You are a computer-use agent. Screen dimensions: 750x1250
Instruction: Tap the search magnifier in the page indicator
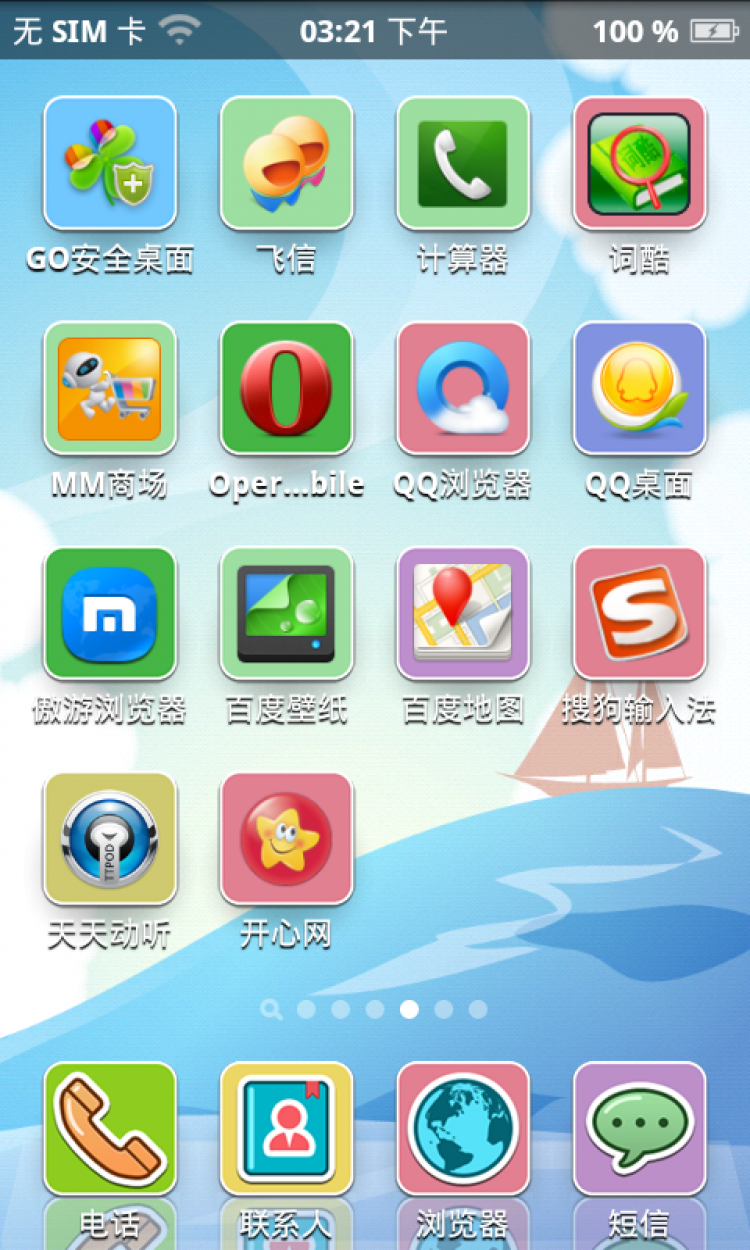pos(271,1009)
